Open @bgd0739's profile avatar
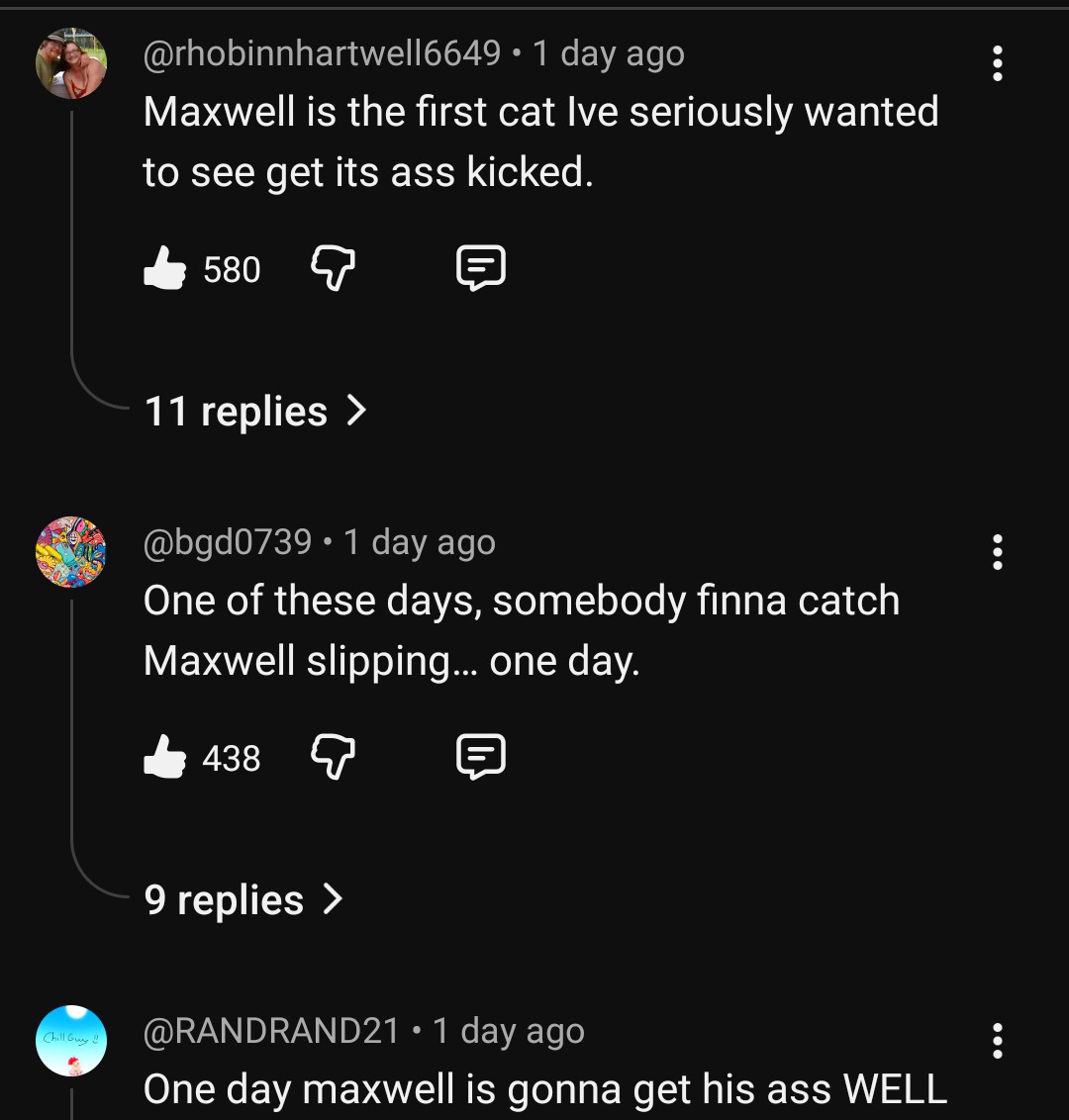This screenshot has height=1120, width=1069. point(71,552)
